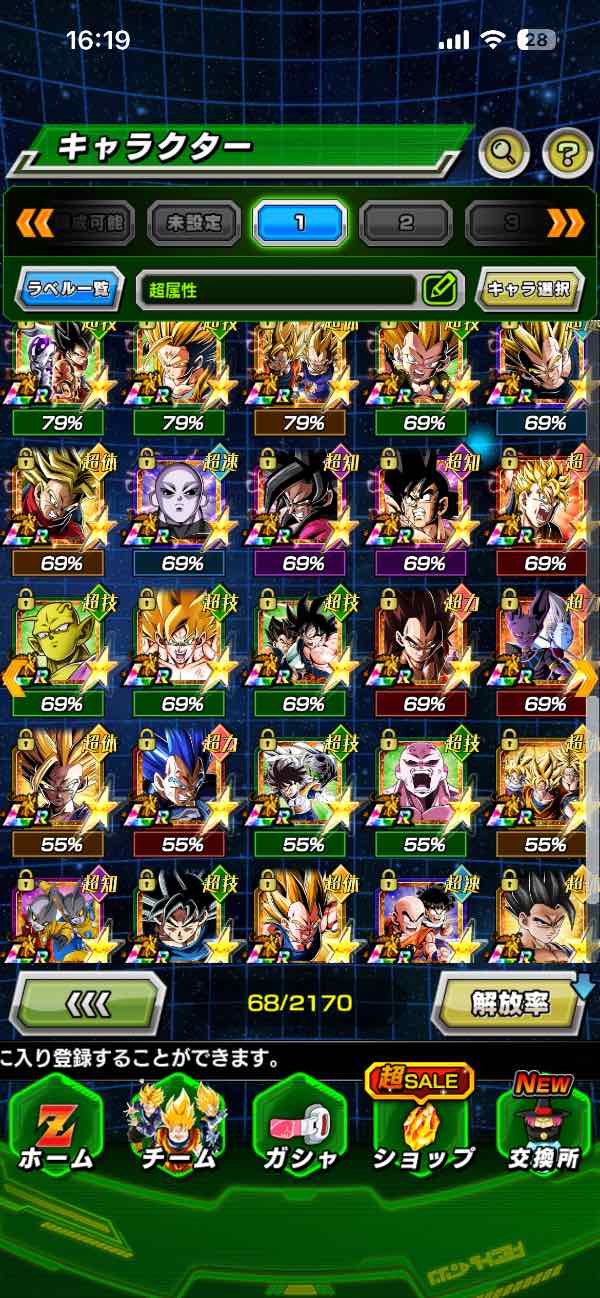Switch to the ガシャ tab
This screenshot has height=1298, width=600.
[x=299, y=1130]
